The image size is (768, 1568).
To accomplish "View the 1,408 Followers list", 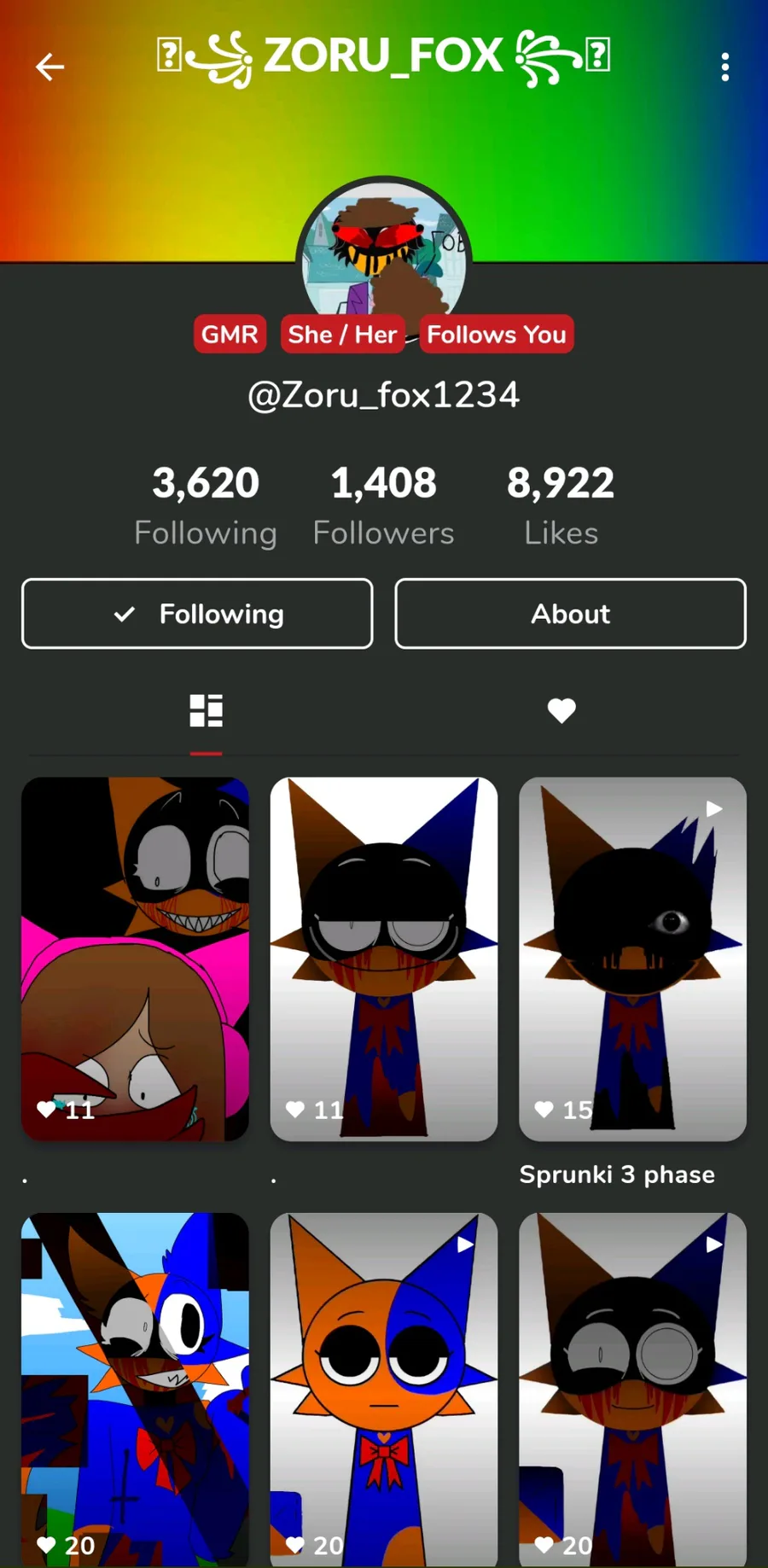I will pyautogui.click(x=383, y=505).
